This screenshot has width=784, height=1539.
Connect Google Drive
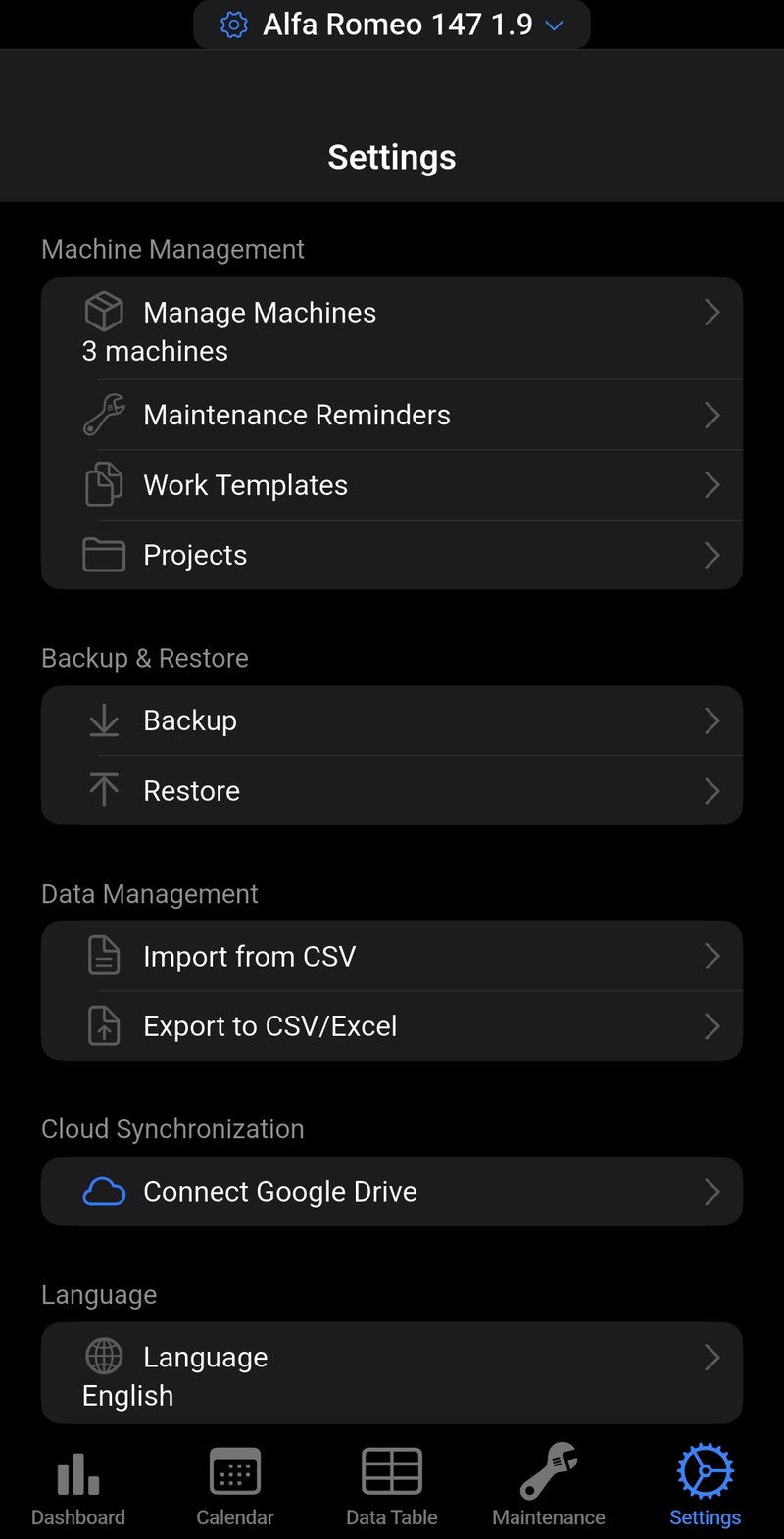point(392,1191)
